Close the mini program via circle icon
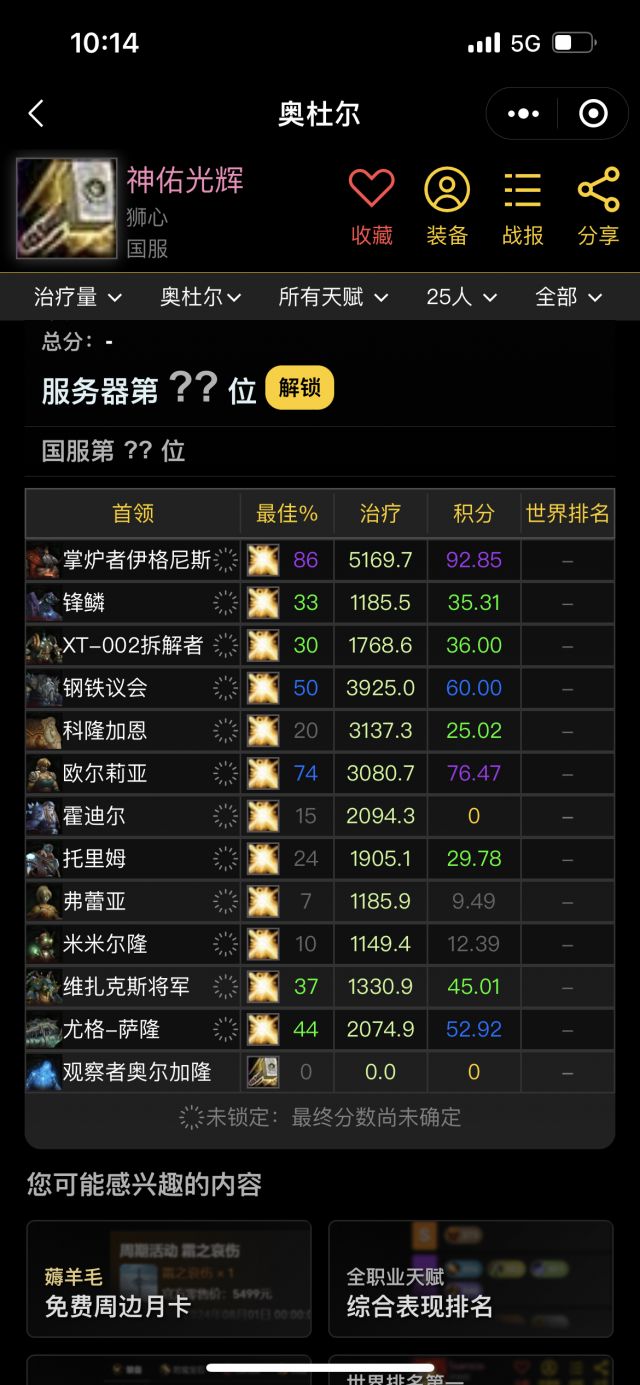Image resolution: width=640 pixels, height=1385 pixels. tap(593, 114)
